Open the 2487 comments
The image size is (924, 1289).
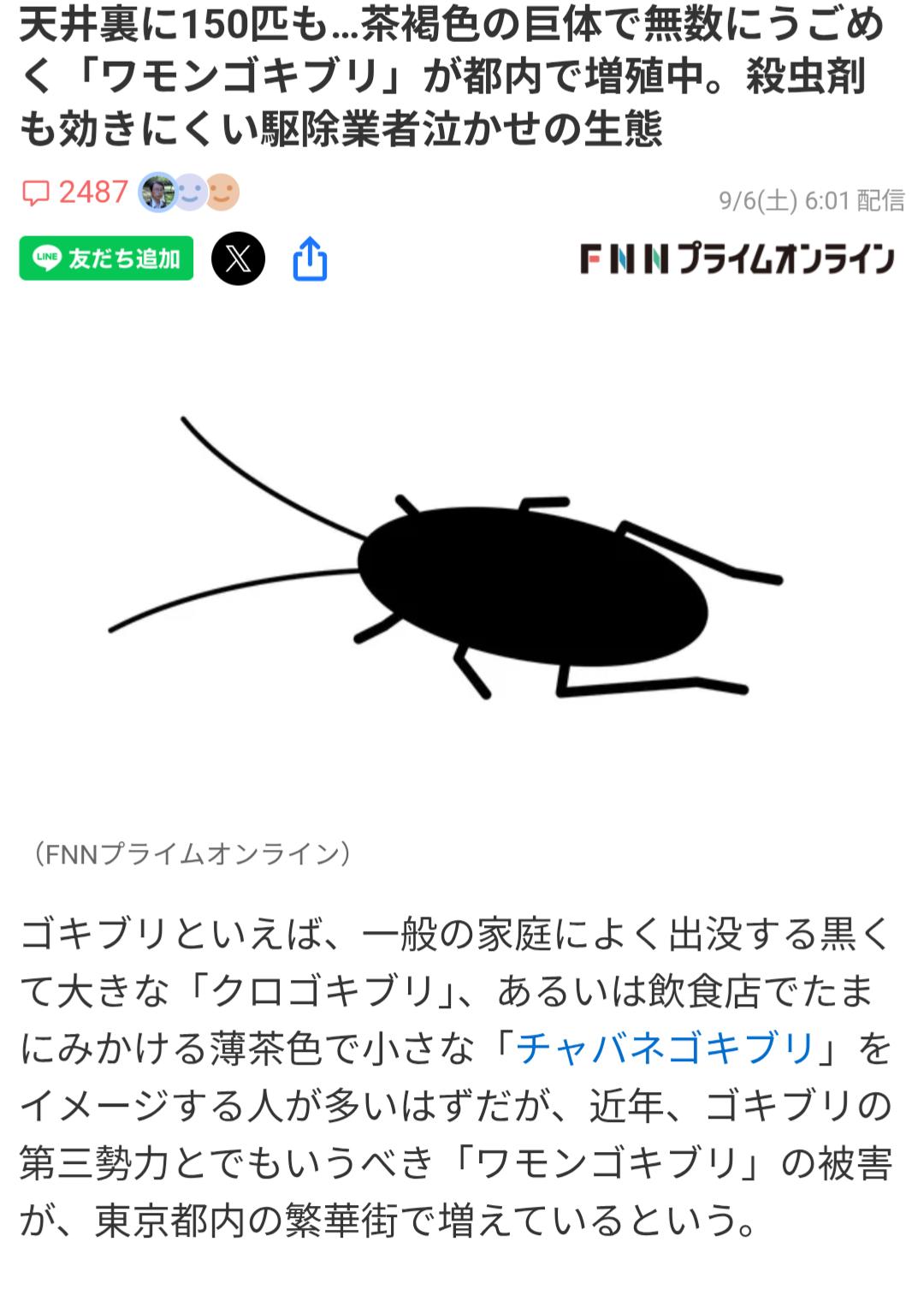tap(75, 193)
